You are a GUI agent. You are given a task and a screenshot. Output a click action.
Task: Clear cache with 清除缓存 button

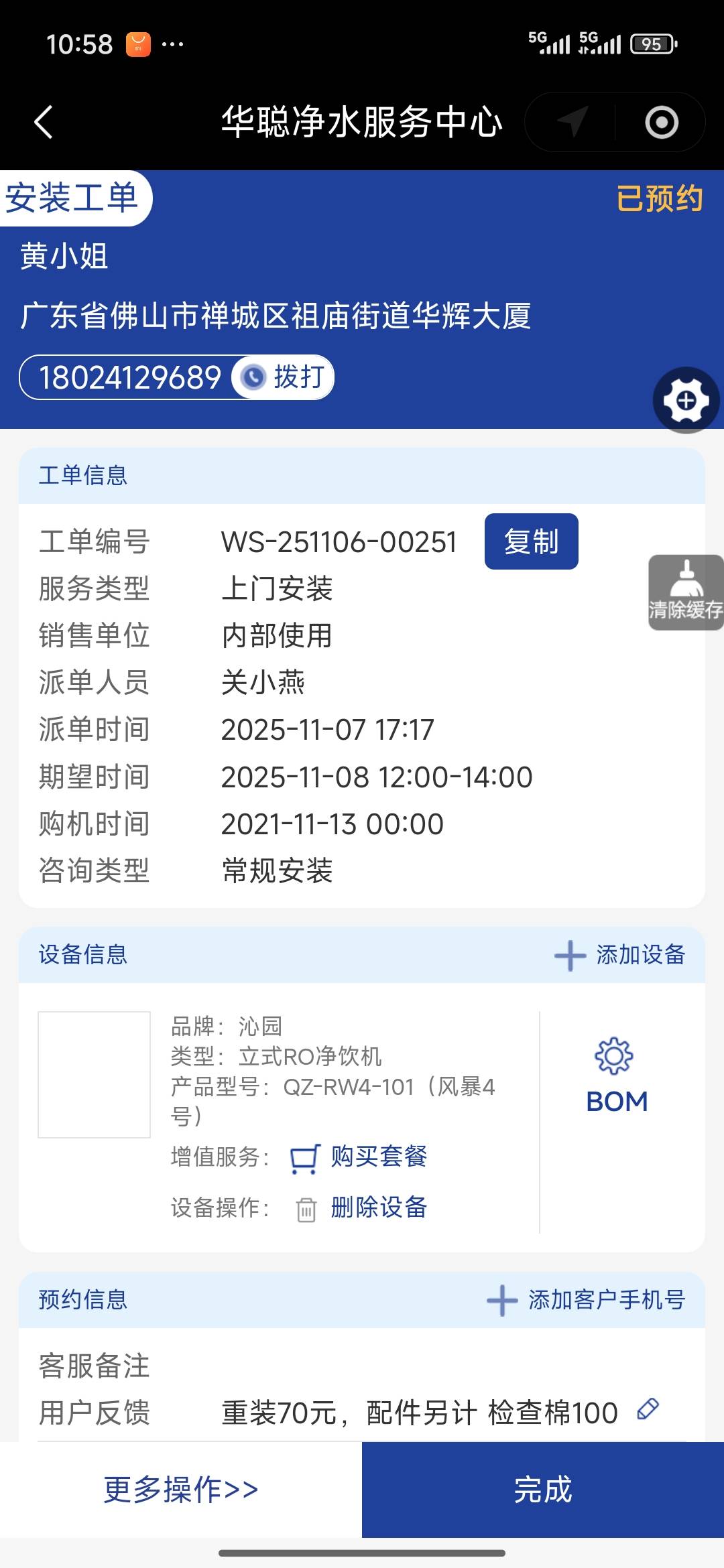[685, 592]
